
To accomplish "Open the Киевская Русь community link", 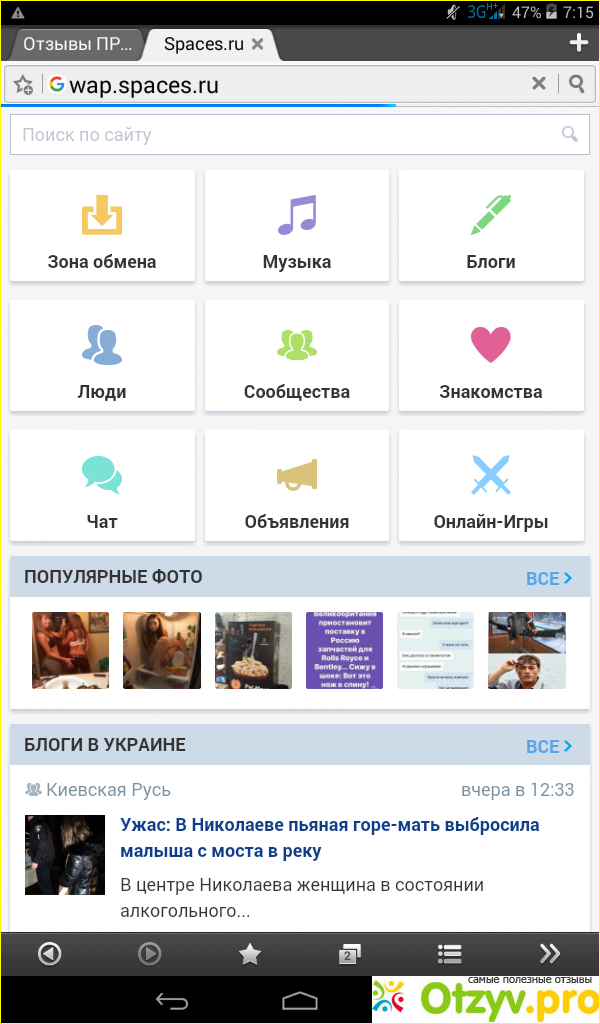I will coord(108,790).
